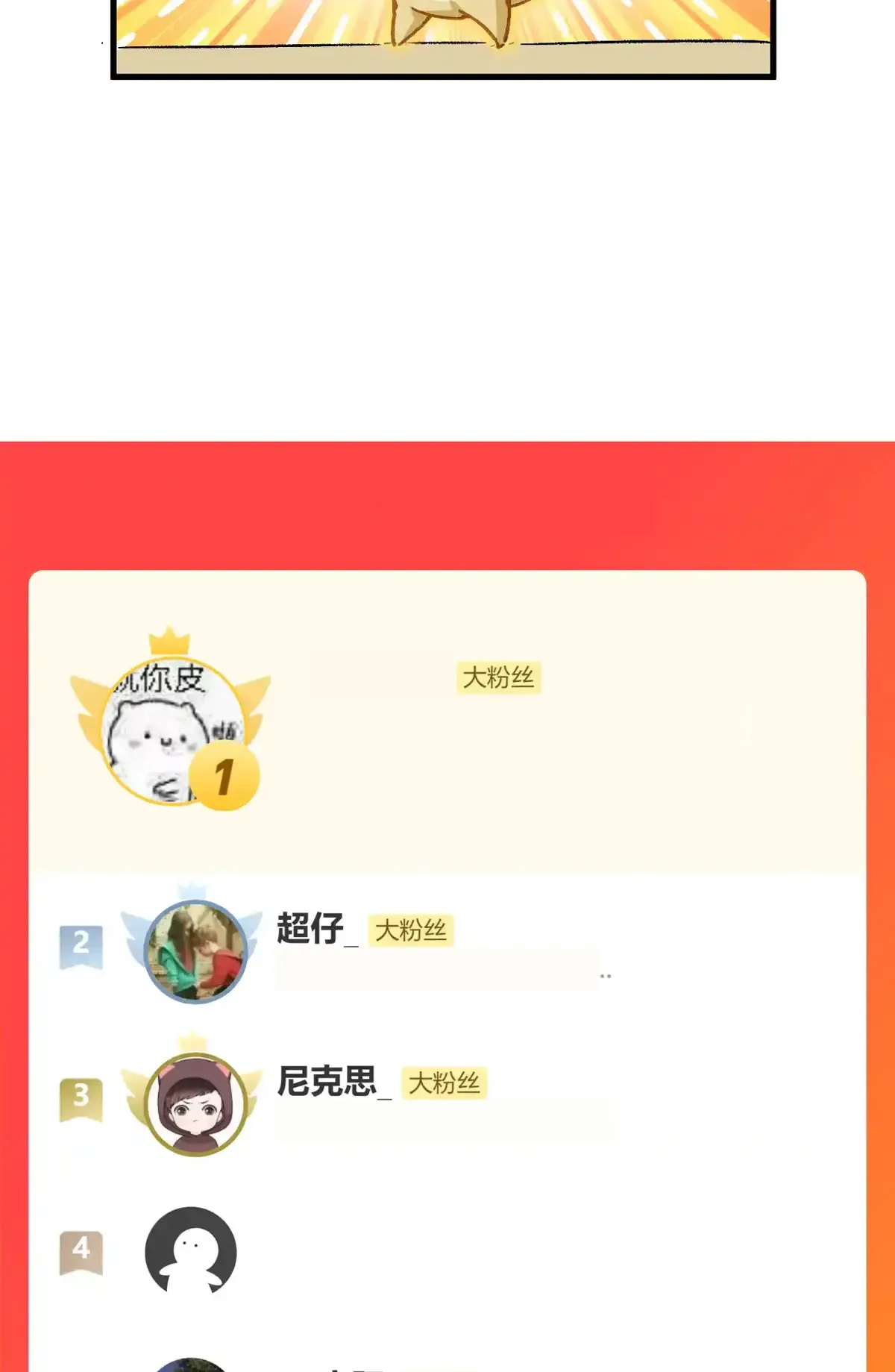Open the rank 4 fan's avatar
The height and width of the screenshot is (1372, 895).
[x=191, y=1251]
